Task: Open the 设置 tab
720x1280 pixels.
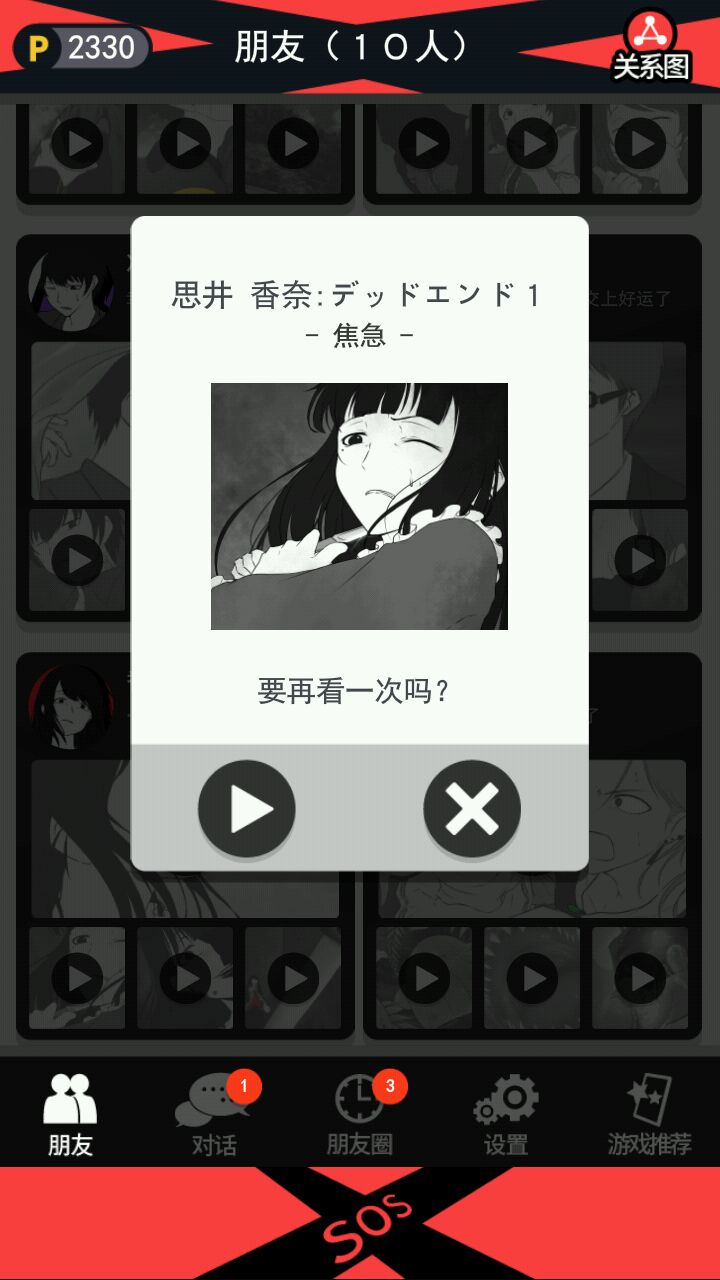Action: [x=506, y=1113]
